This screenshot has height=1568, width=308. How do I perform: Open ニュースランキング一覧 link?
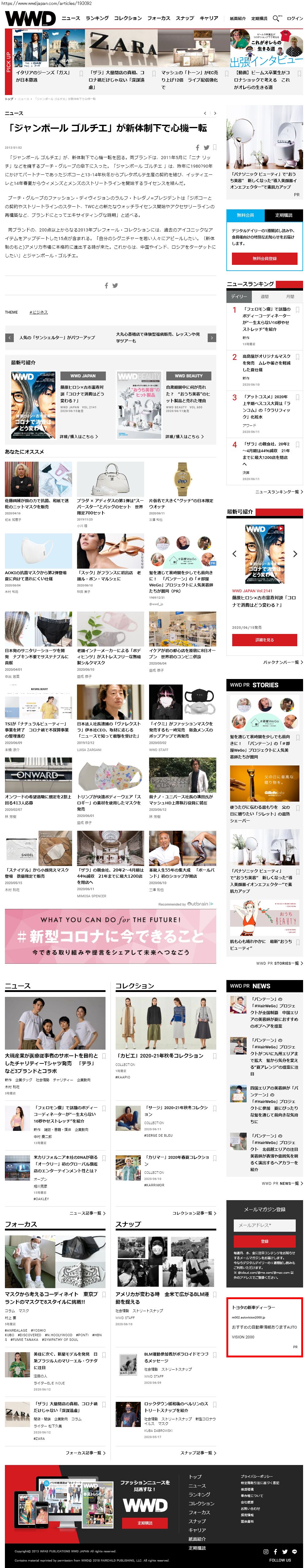[278, 491]
